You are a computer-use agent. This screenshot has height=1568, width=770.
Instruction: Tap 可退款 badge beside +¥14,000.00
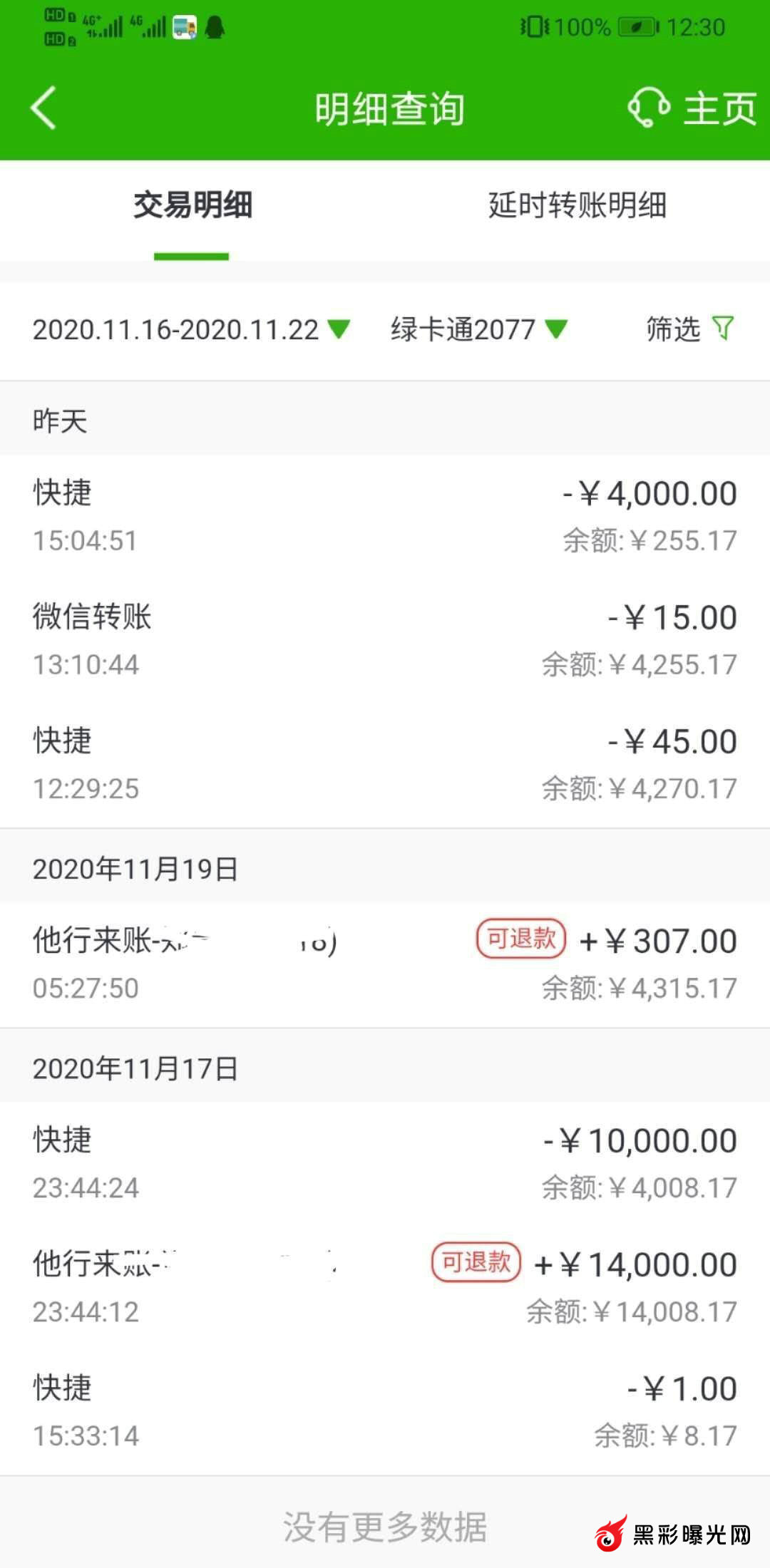click(x=476, y=1262)
